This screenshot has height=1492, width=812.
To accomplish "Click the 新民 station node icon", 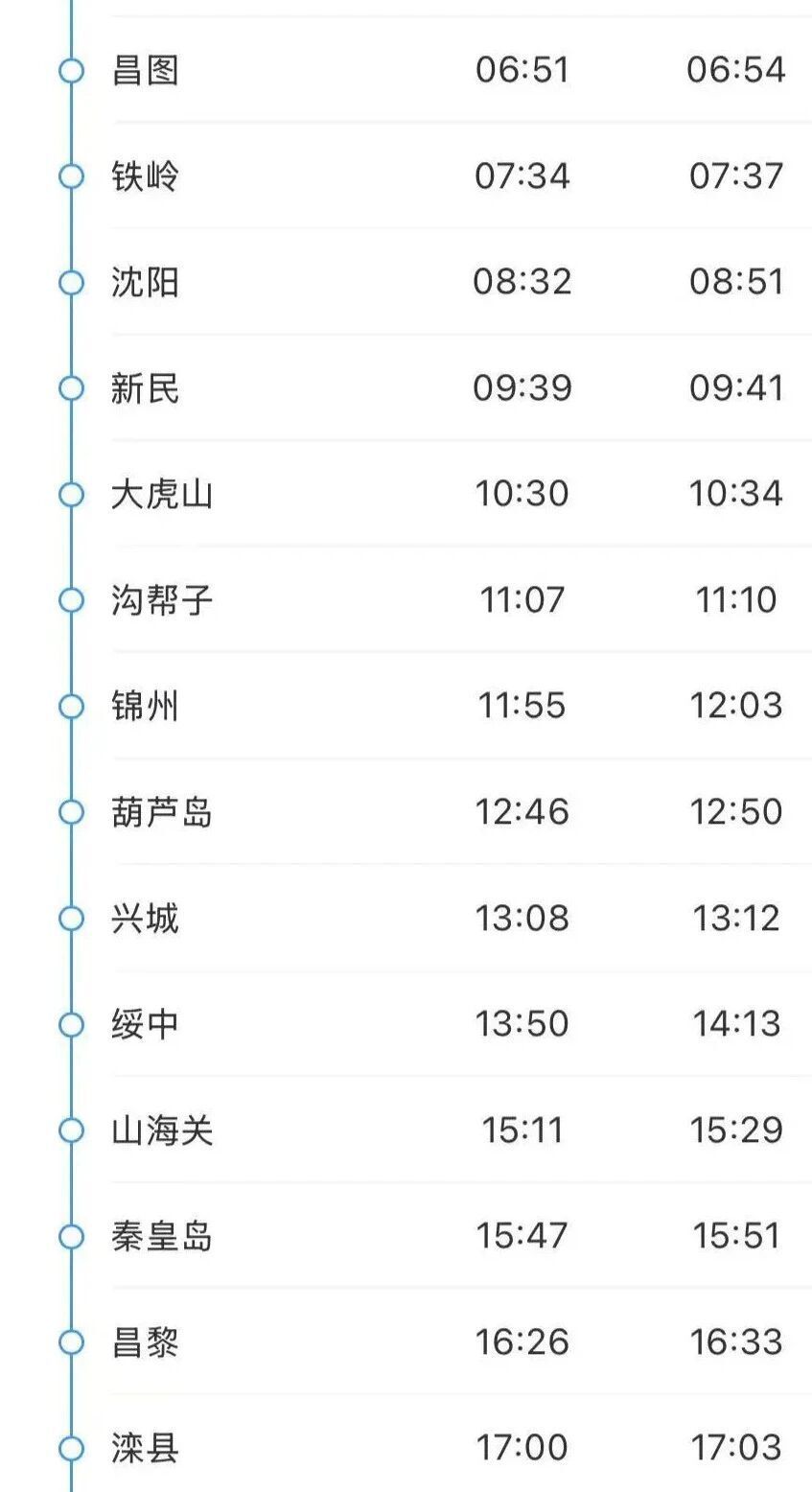I will click(68, 388).
